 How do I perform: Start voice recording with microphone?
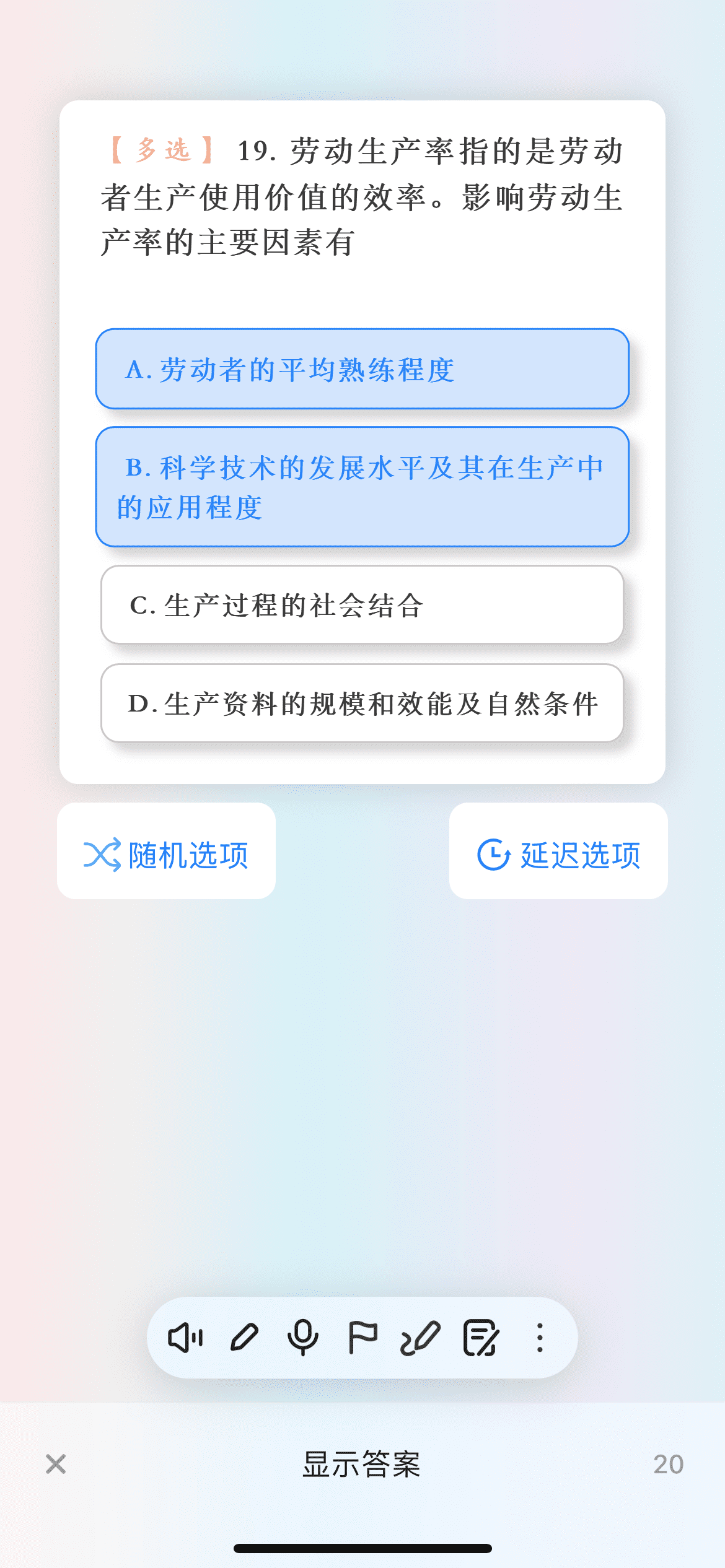point(303,1338)
